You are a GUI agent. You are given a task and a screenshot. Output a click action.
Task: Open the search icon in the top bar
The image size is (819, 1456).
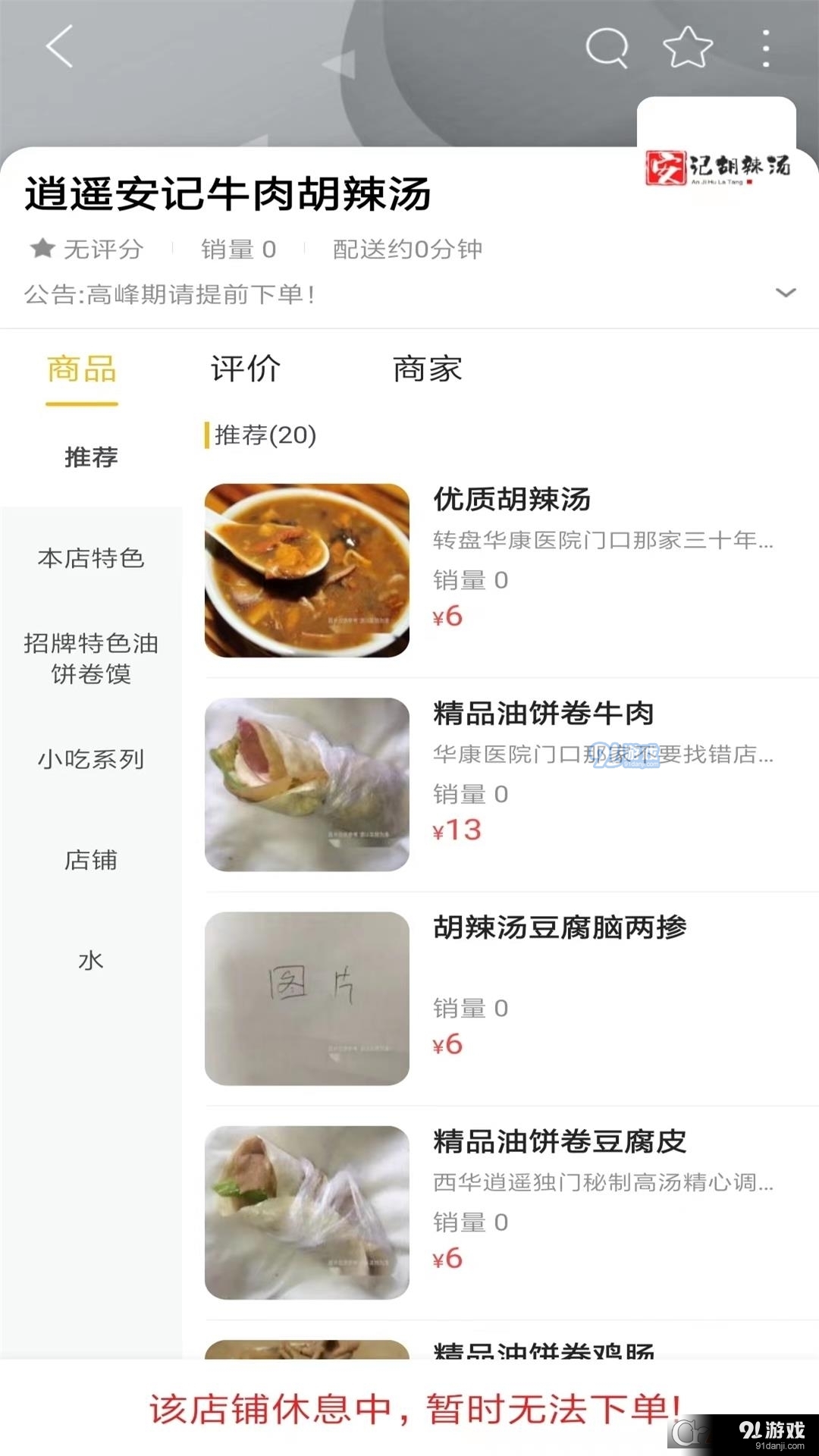[607, 47]
